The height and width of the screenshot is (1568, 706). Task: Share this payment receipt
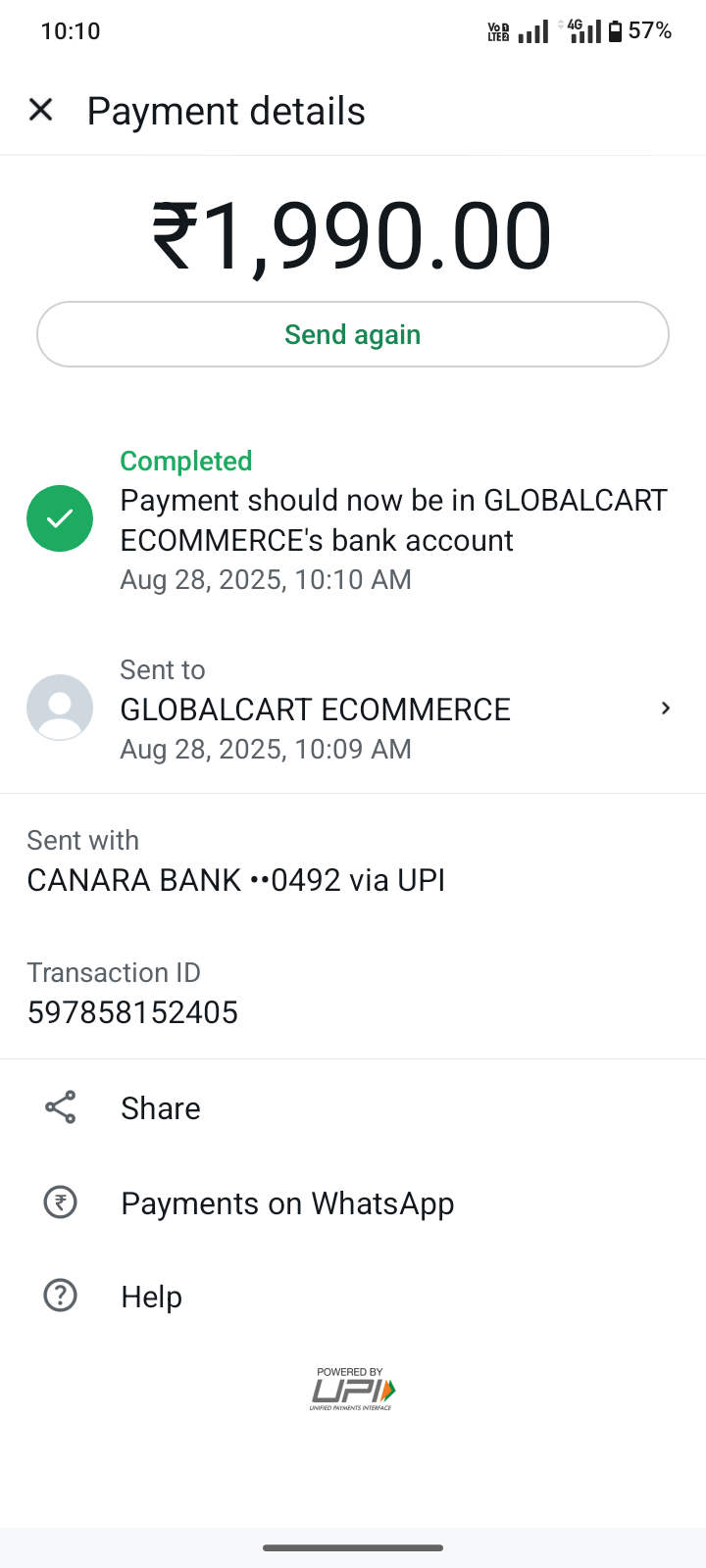[161, 1108]
